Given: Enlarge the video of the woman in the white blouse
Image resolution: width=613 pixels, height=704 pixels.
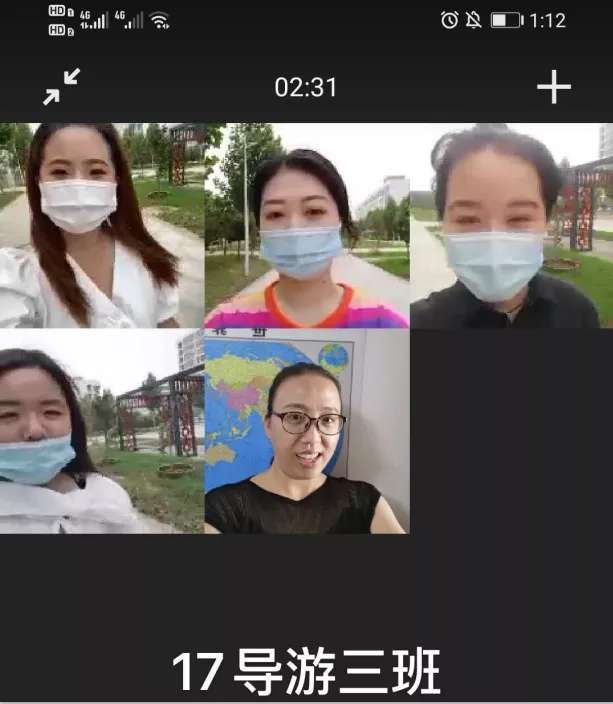Looking at the screenshot, I should click(102, 225).
